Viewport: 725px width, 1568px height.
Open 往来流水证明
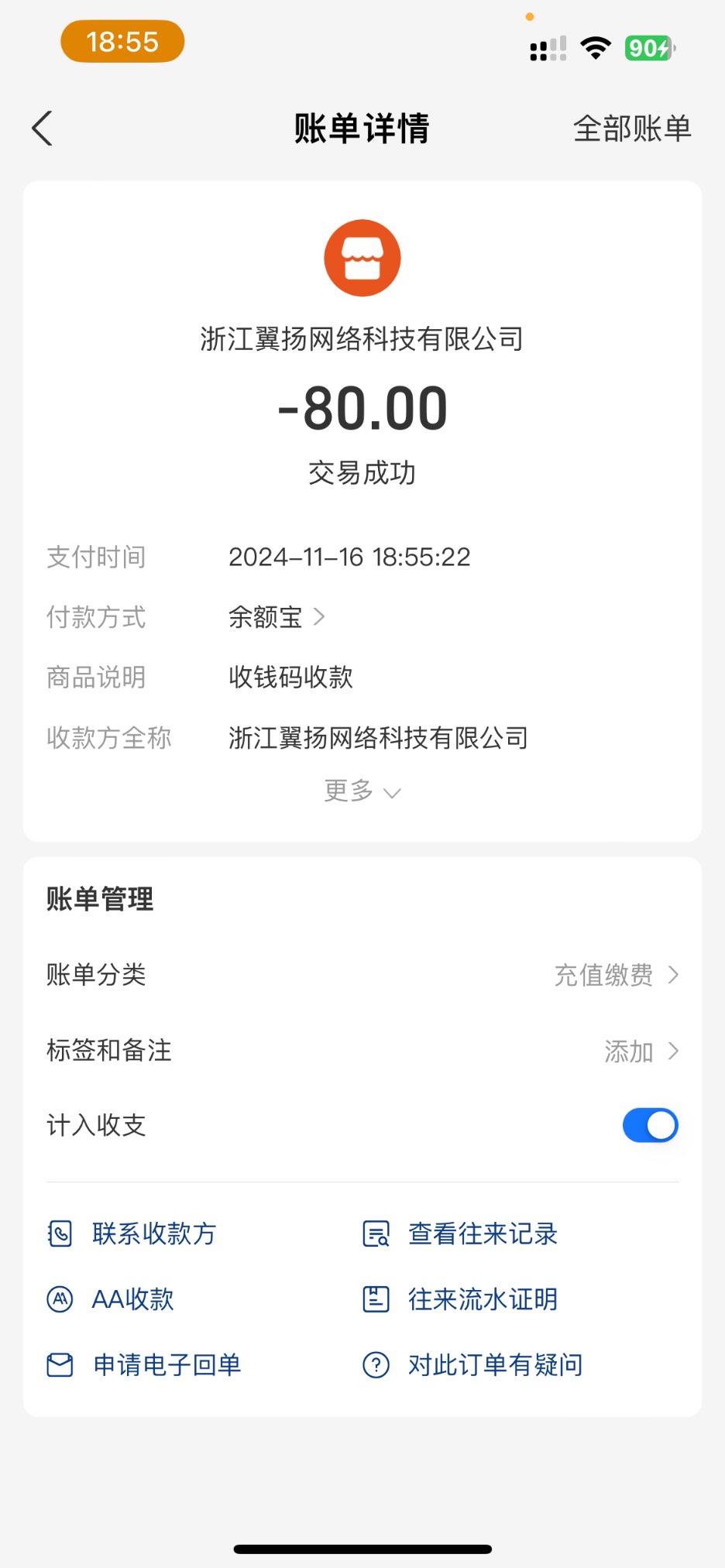pos(482,1299)
